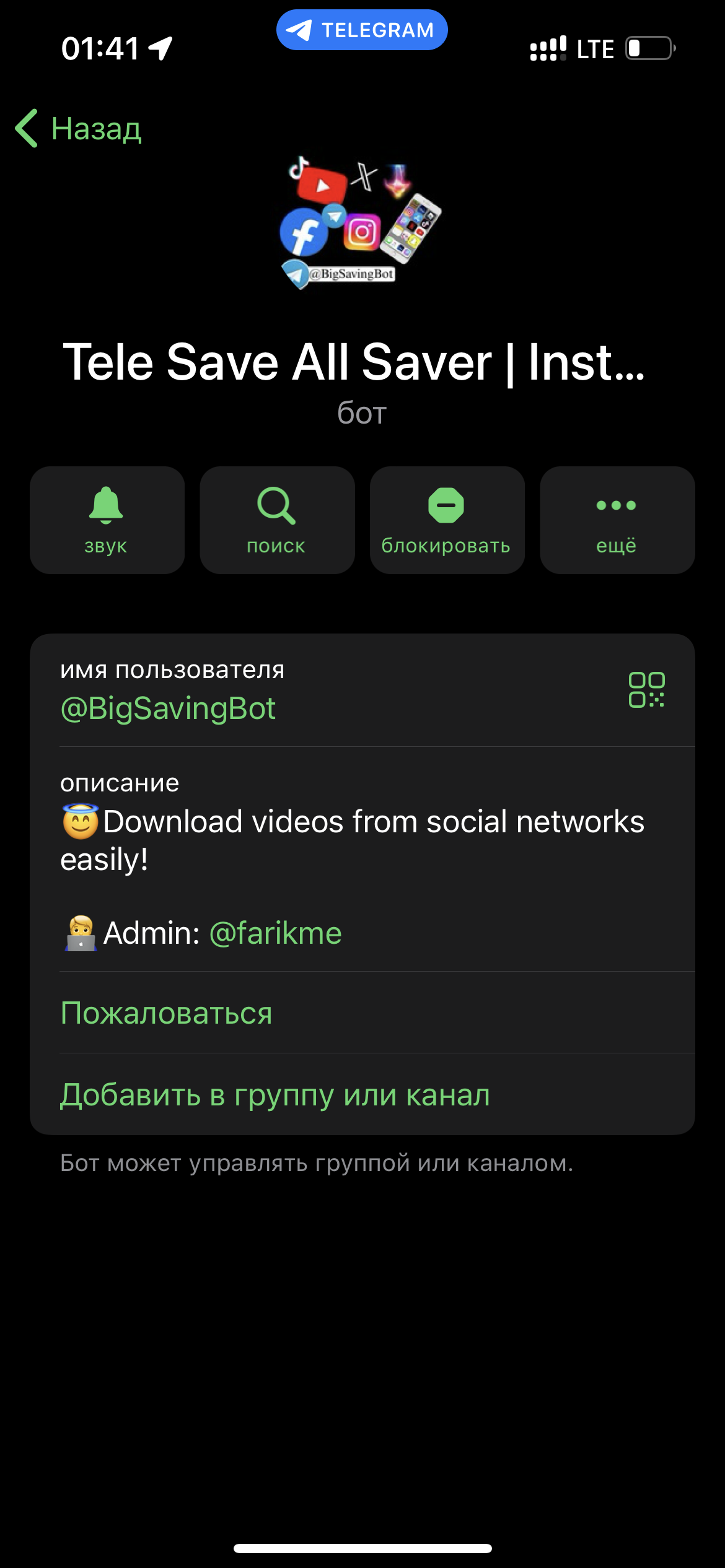Viewport: 725px width, 1568px height.
Task: Contact admin @farikme
Action: click(277, 931)
